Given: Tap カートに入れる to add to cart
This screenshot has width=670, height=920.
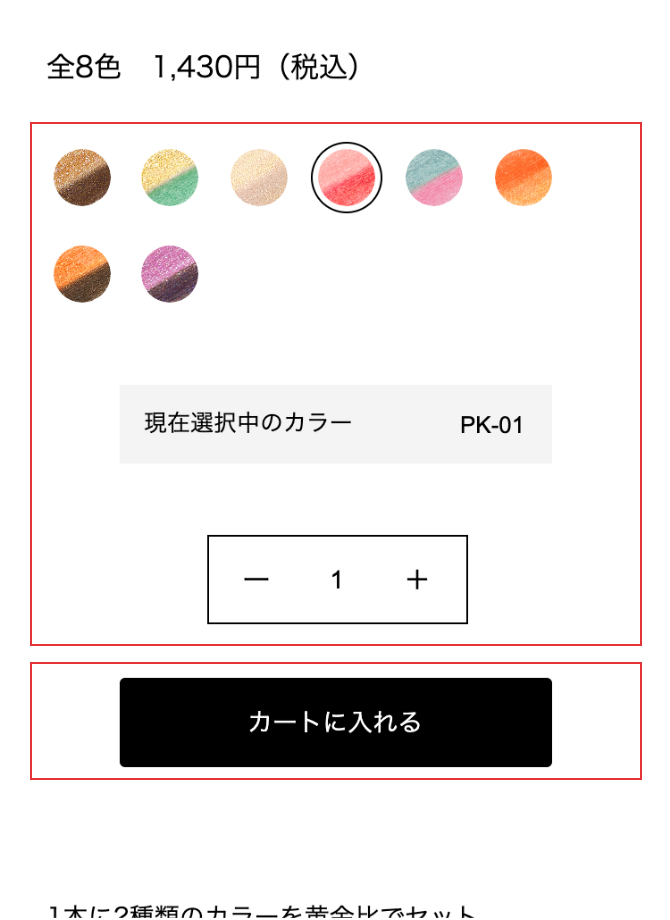Looking at the screenshot, I should pos(336,722).
